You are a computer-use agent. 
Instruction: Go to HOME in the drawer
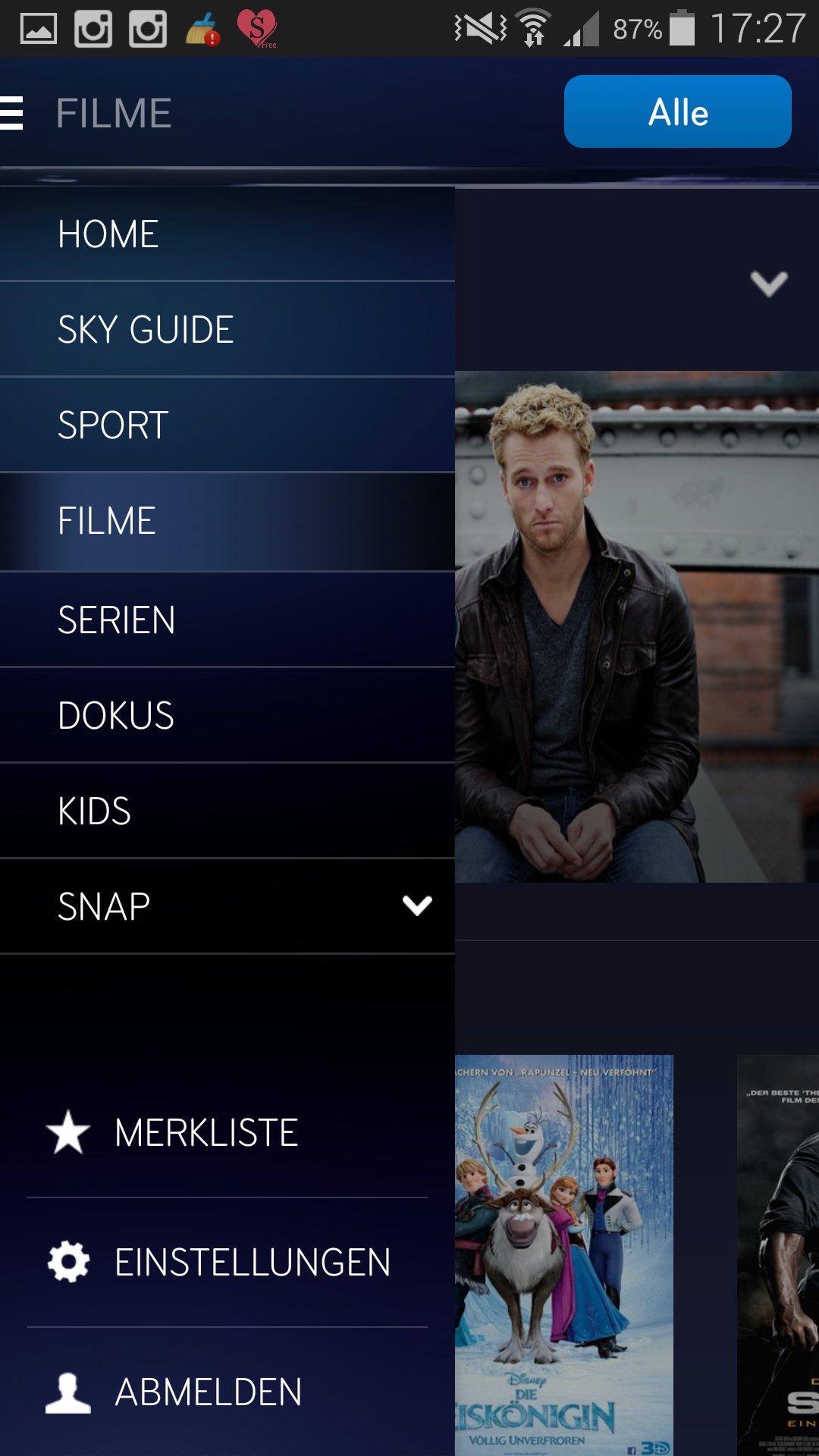227,234
